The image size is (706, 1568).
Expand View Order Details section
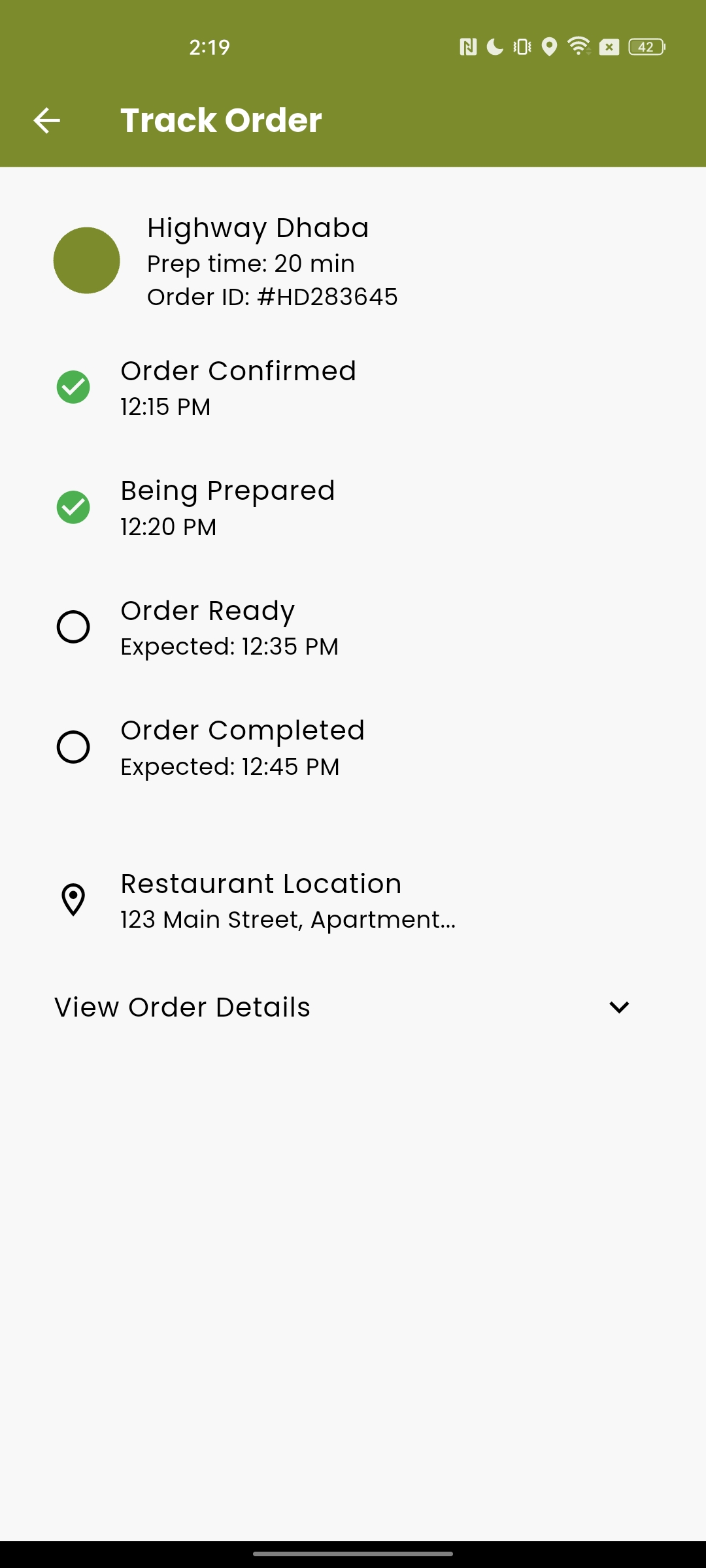182,1007
